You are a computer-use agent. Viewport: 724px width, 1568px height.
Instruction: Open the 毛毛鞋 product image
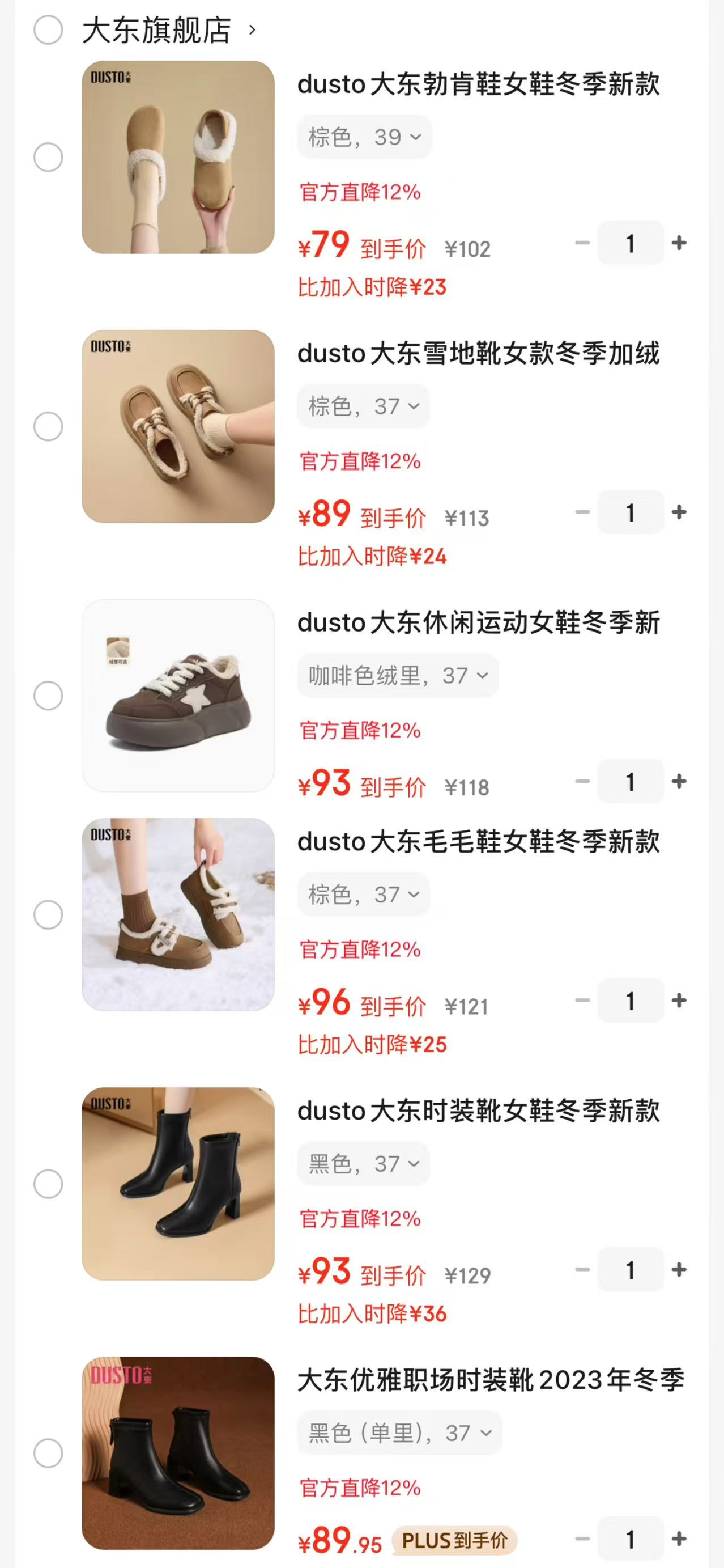[x=178, y=914]
